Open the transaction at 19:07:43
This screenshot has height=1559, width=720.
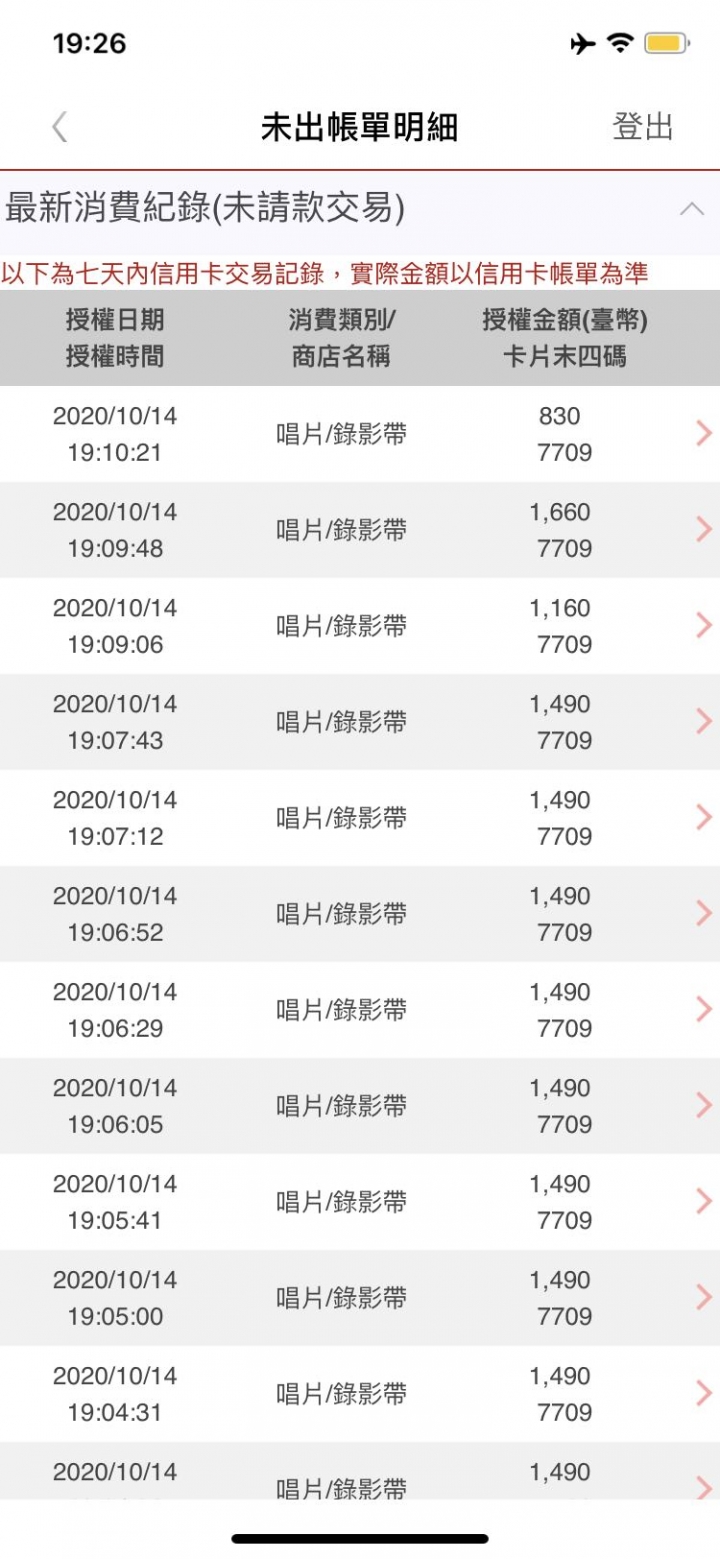pyautogui.click(x=360, y=722)
